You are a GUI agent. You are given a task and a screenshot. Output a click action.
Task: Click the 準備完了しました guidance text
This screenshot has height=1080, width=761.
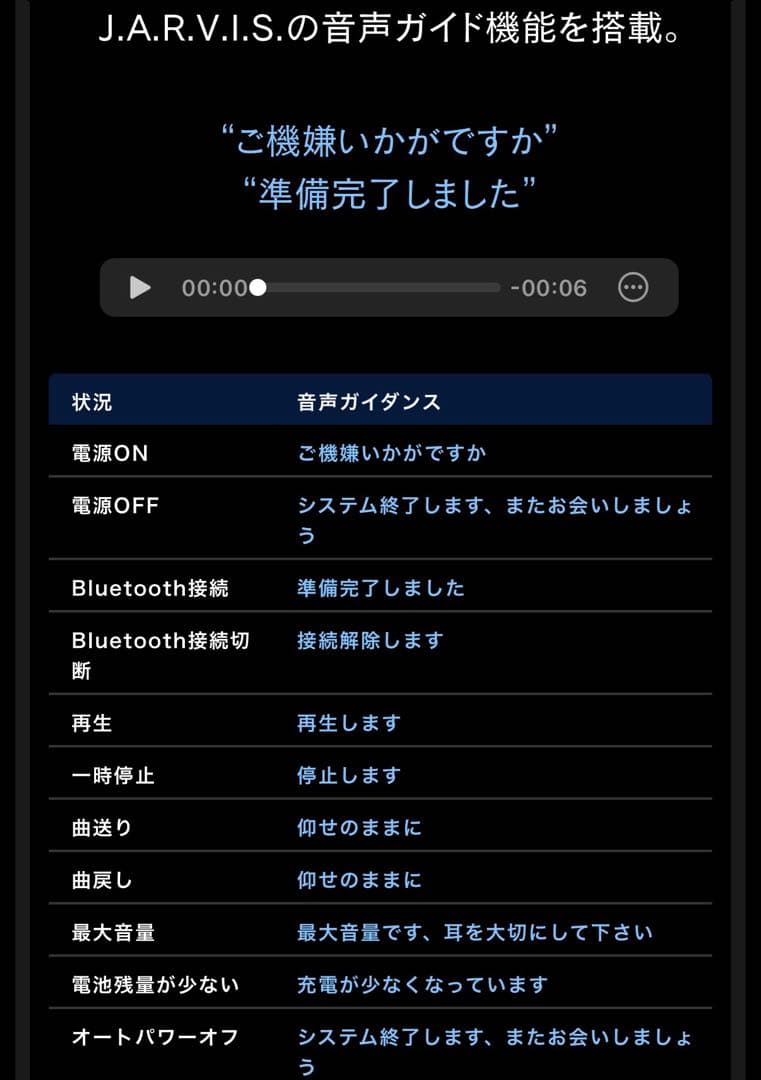point(378,588)
